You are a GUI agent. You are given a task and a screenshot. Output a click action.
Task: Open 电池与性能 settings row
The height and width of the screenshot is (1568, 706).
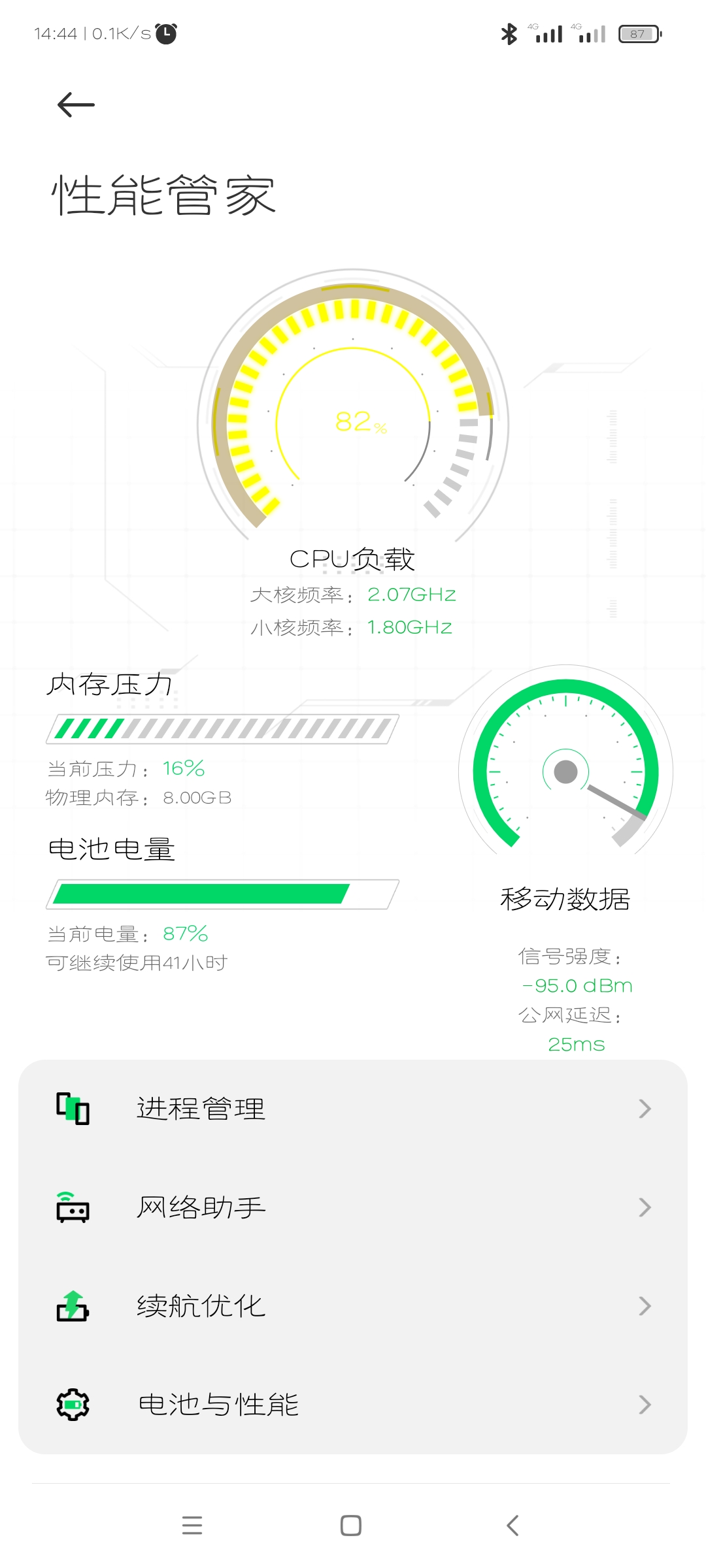(353, 1405)
